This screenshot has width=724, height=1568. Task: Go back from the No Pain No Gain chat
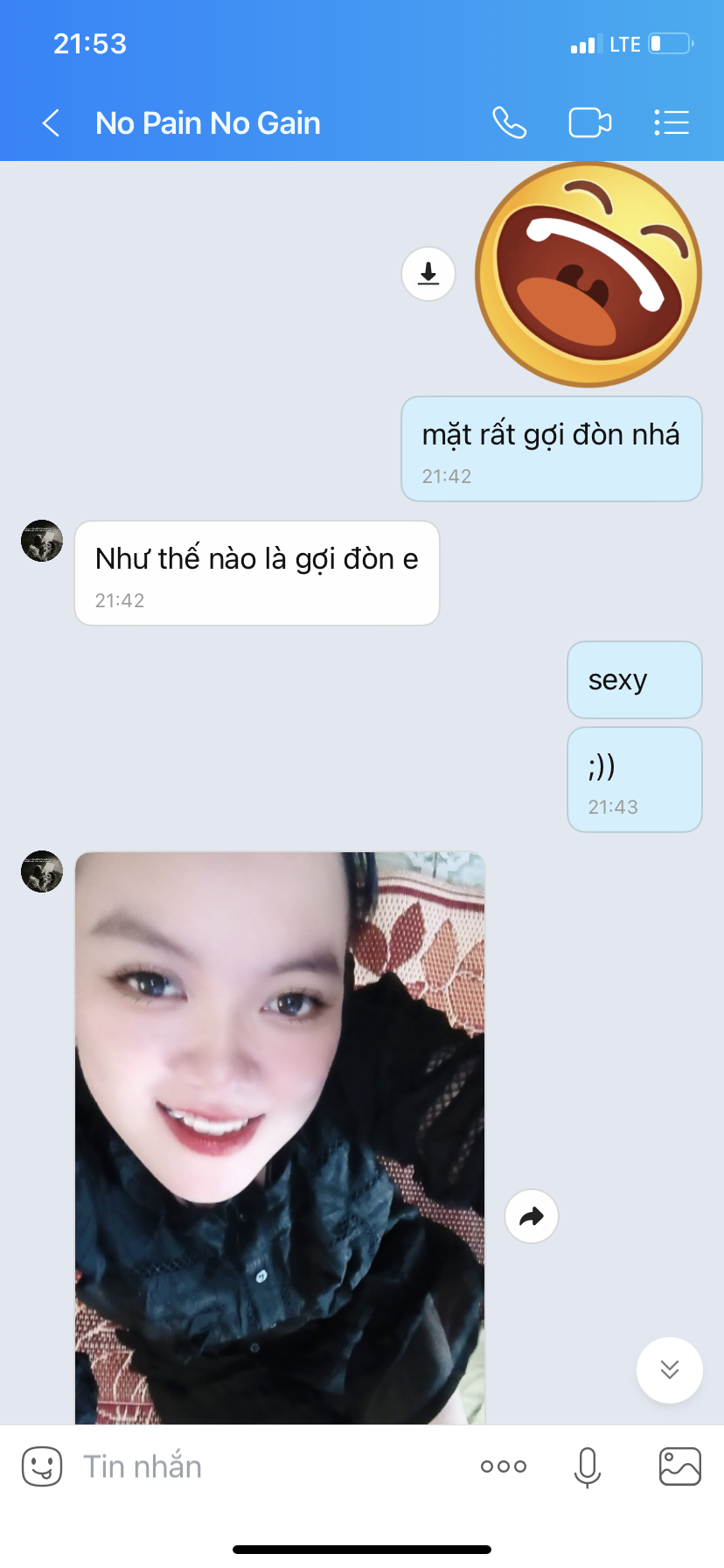click(52, 123)
